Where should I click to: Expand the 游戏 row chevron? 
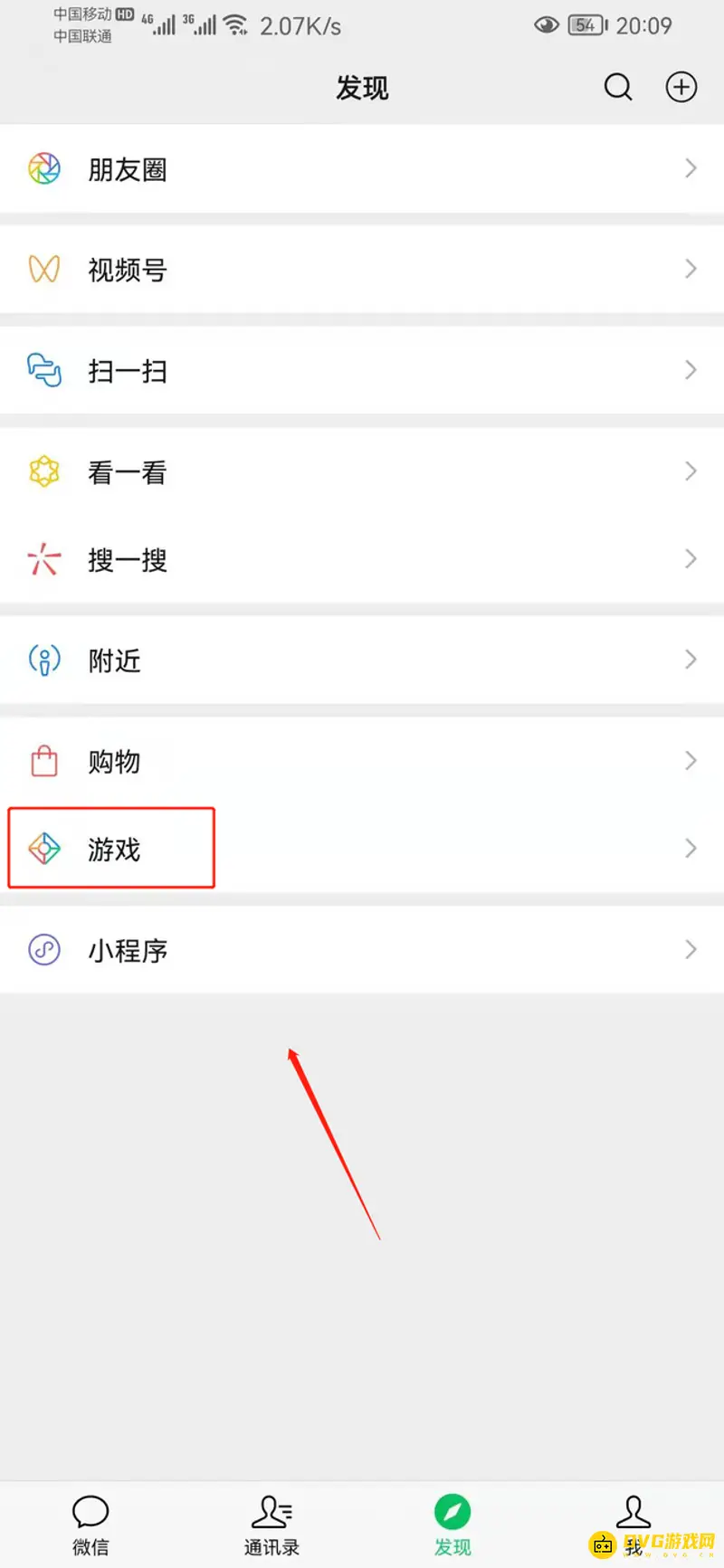[x=691, y=849]
